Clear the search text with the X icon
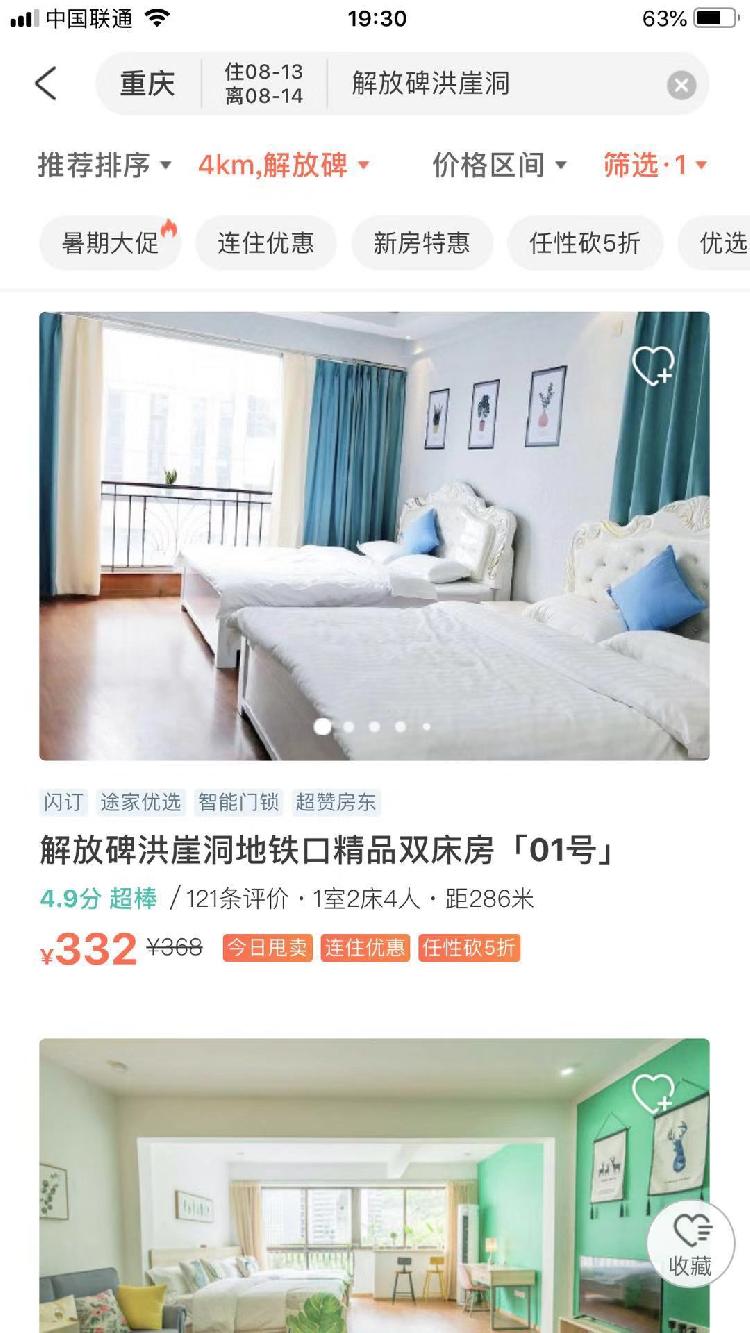 coord(680,84)
